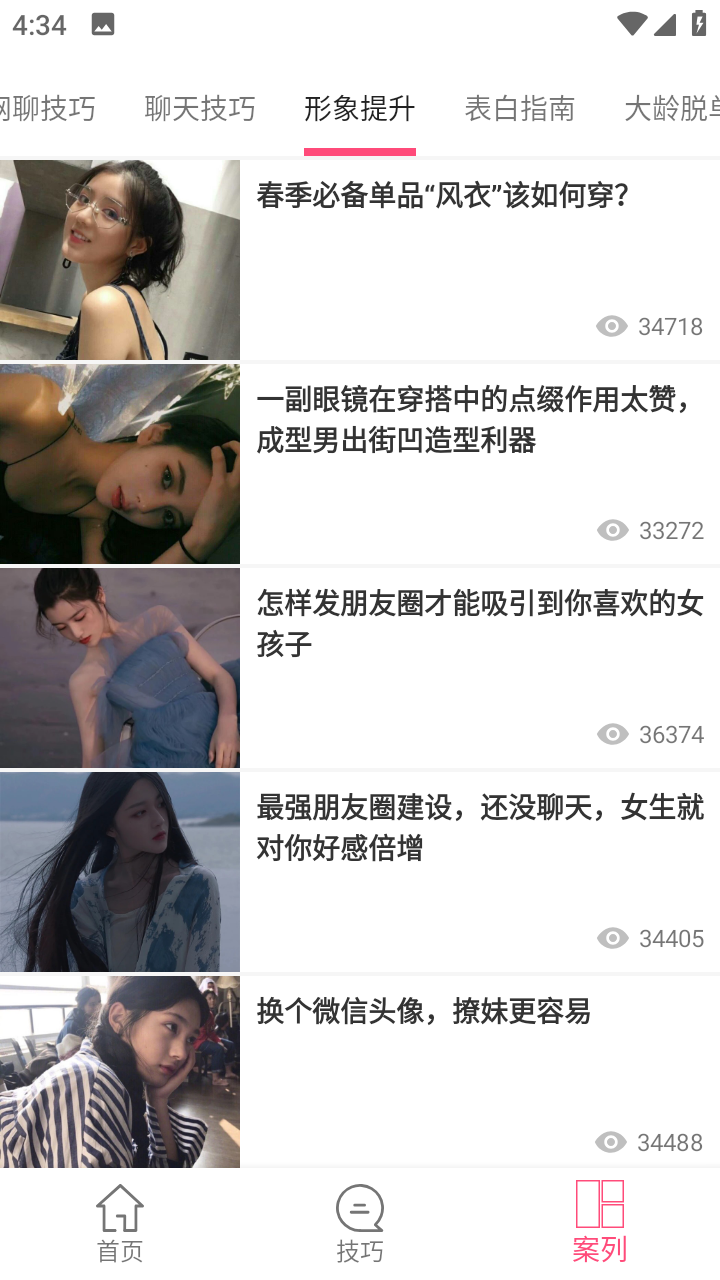This screenshot has height=1280, width=720.
Task: Switch to the 网聊技巧 tab
Action: (48, 108)
